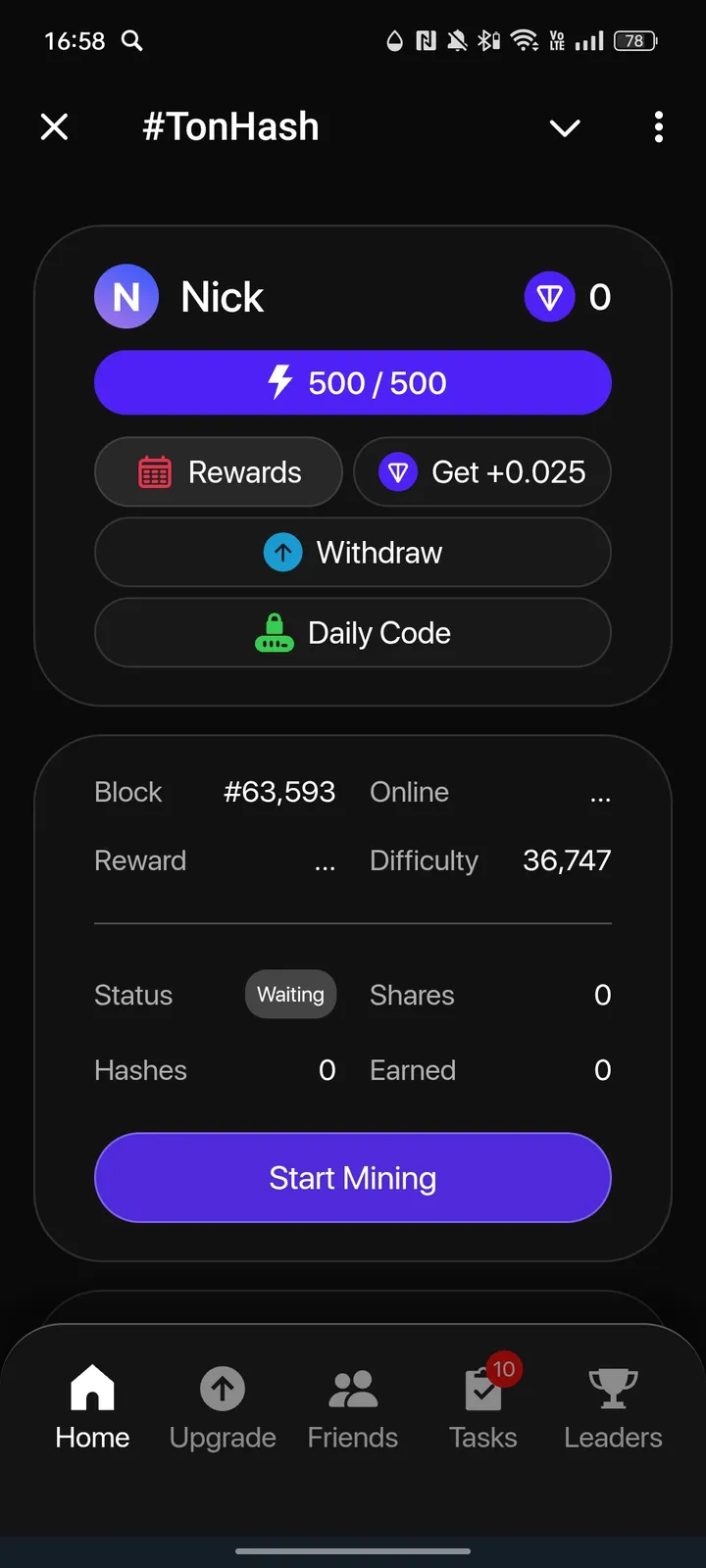Viewport: 706px width, 1568px height.
Task: View Leaders by clicking the trophy icon
Action: (x=612, y=1387)
